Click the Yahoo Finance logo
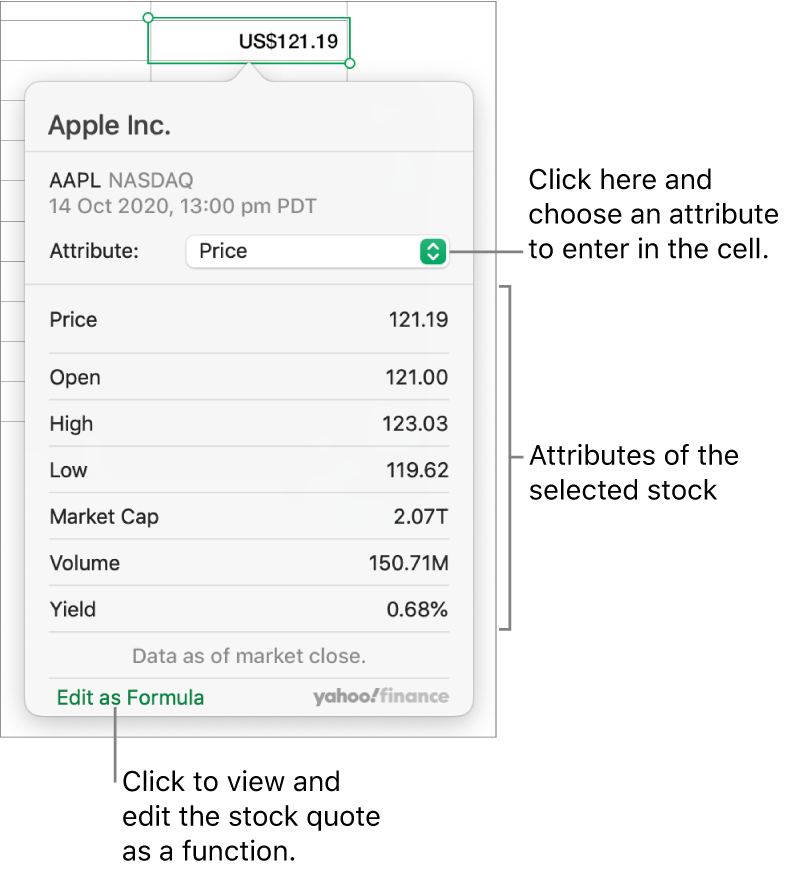This screenshot has width=790, height=878. click(380, 697)
